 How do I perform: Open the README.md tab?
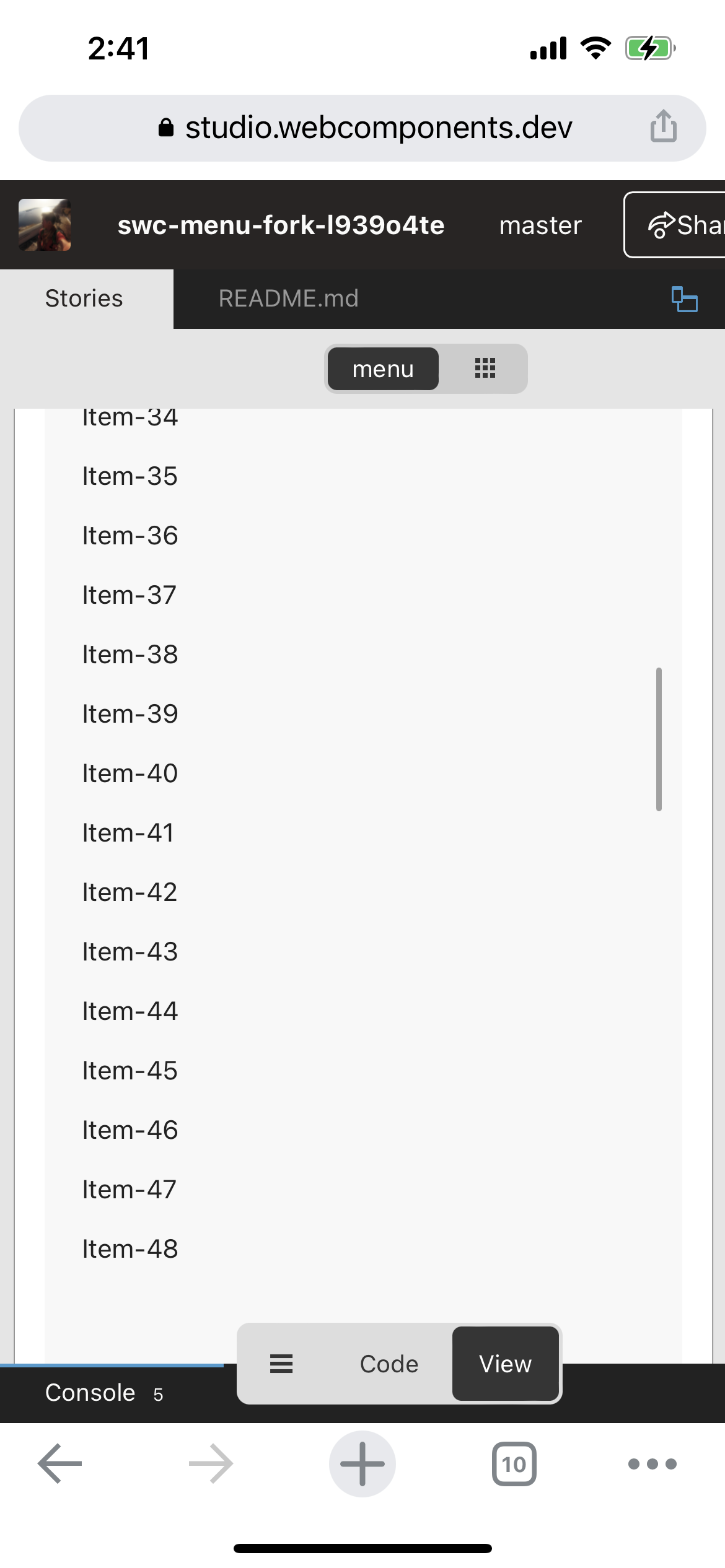pos(289,298)
